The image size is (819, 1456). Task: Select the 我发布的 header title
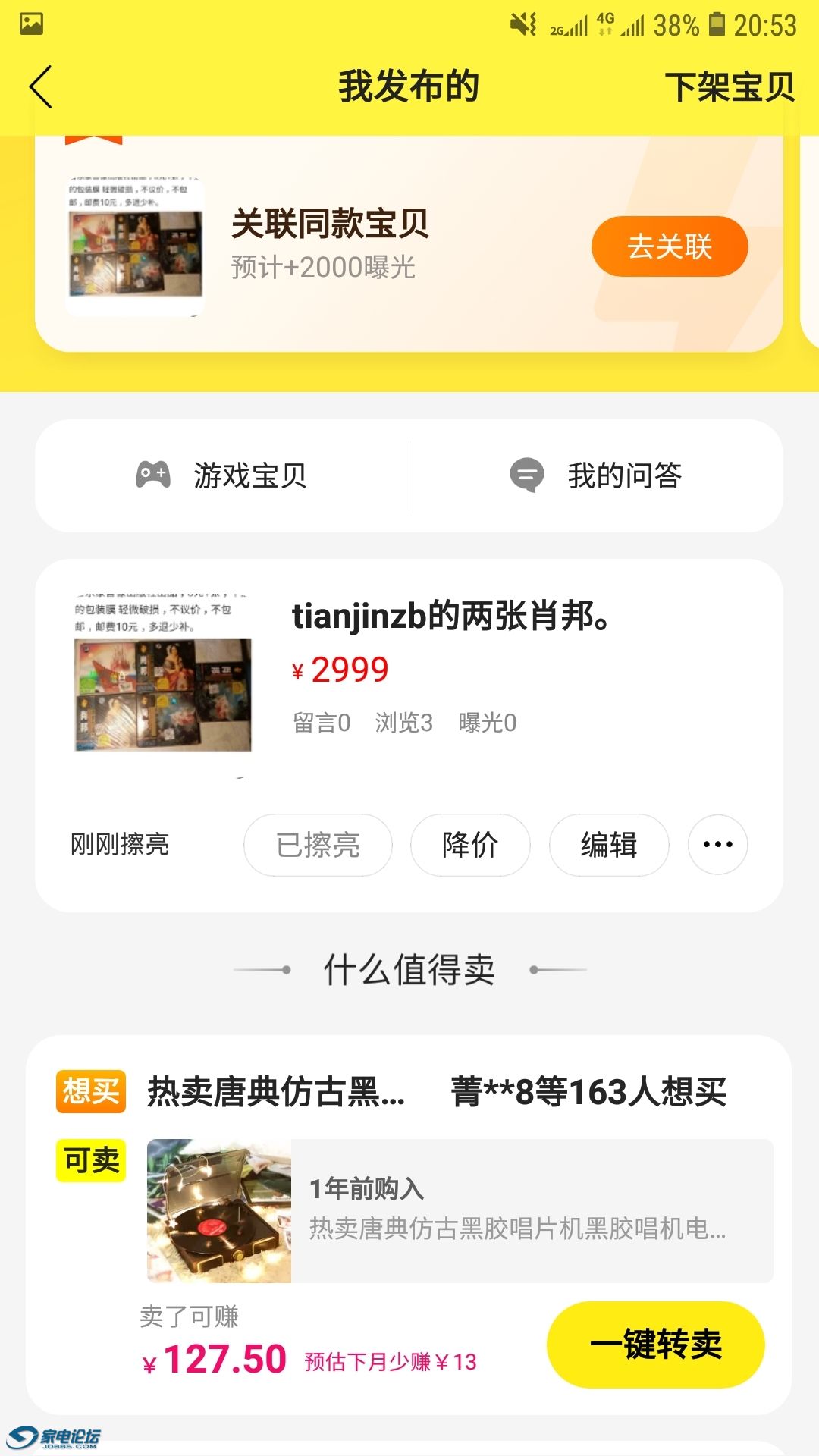click(409, 86)
